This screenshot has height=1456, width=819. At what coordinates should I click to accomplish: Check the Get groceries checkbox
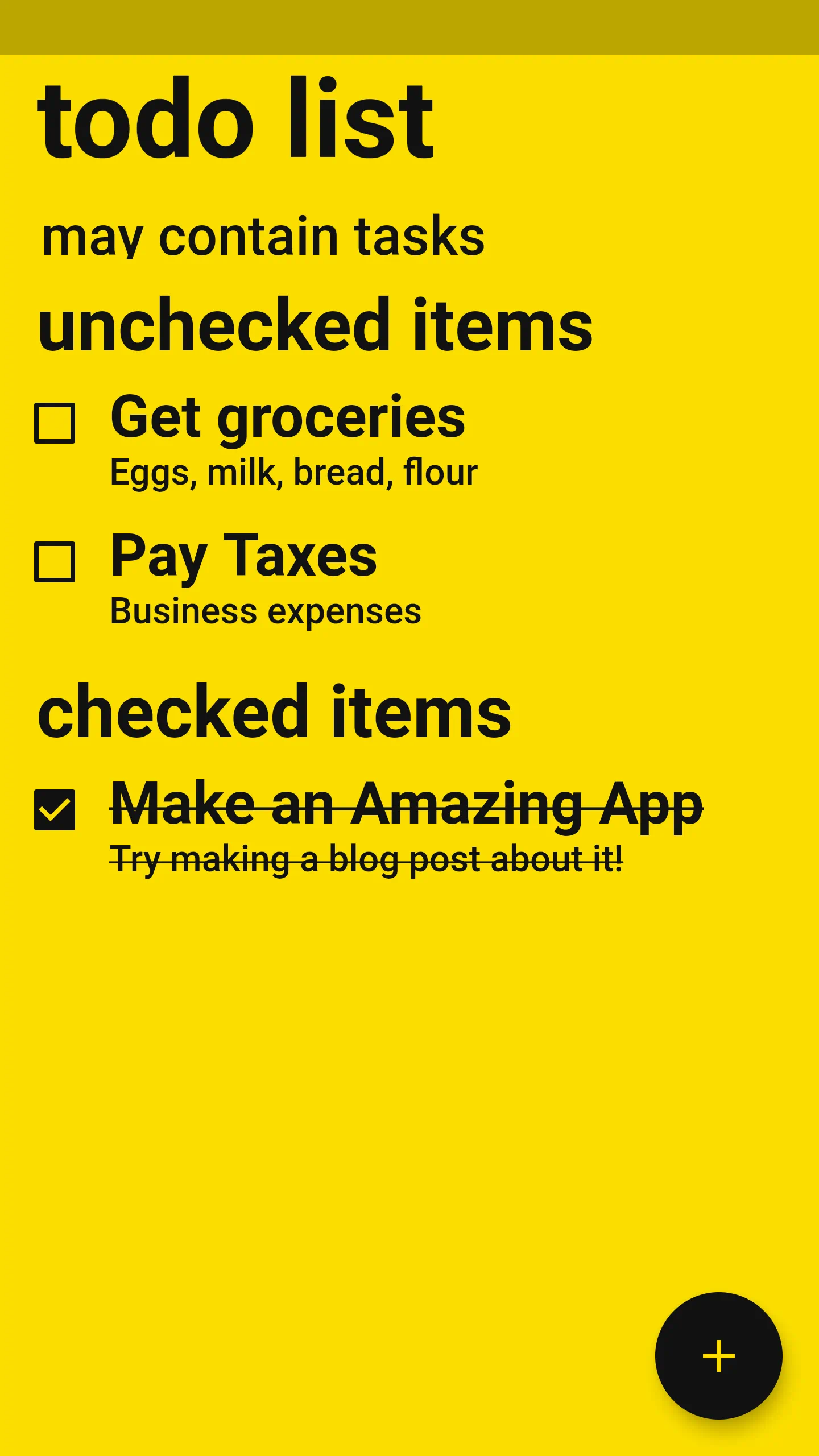click(x=55, y=423)
